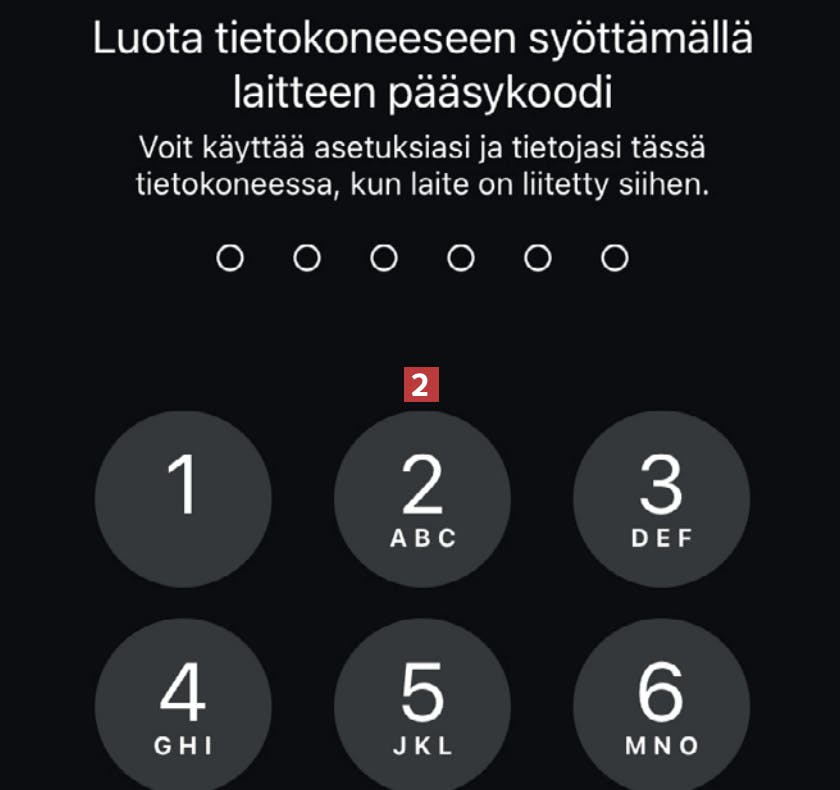Tap the 2 ABC key

tap(422, 499)
